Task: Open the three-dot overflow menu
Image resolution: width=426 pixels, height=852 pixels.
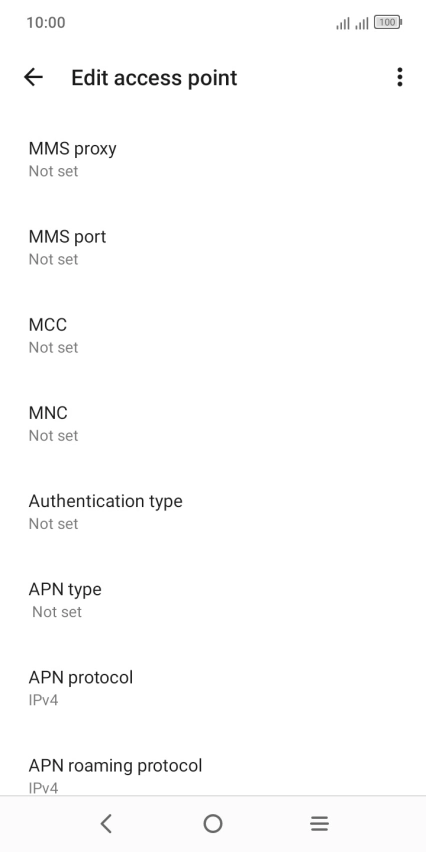Action: coord(400,77)
